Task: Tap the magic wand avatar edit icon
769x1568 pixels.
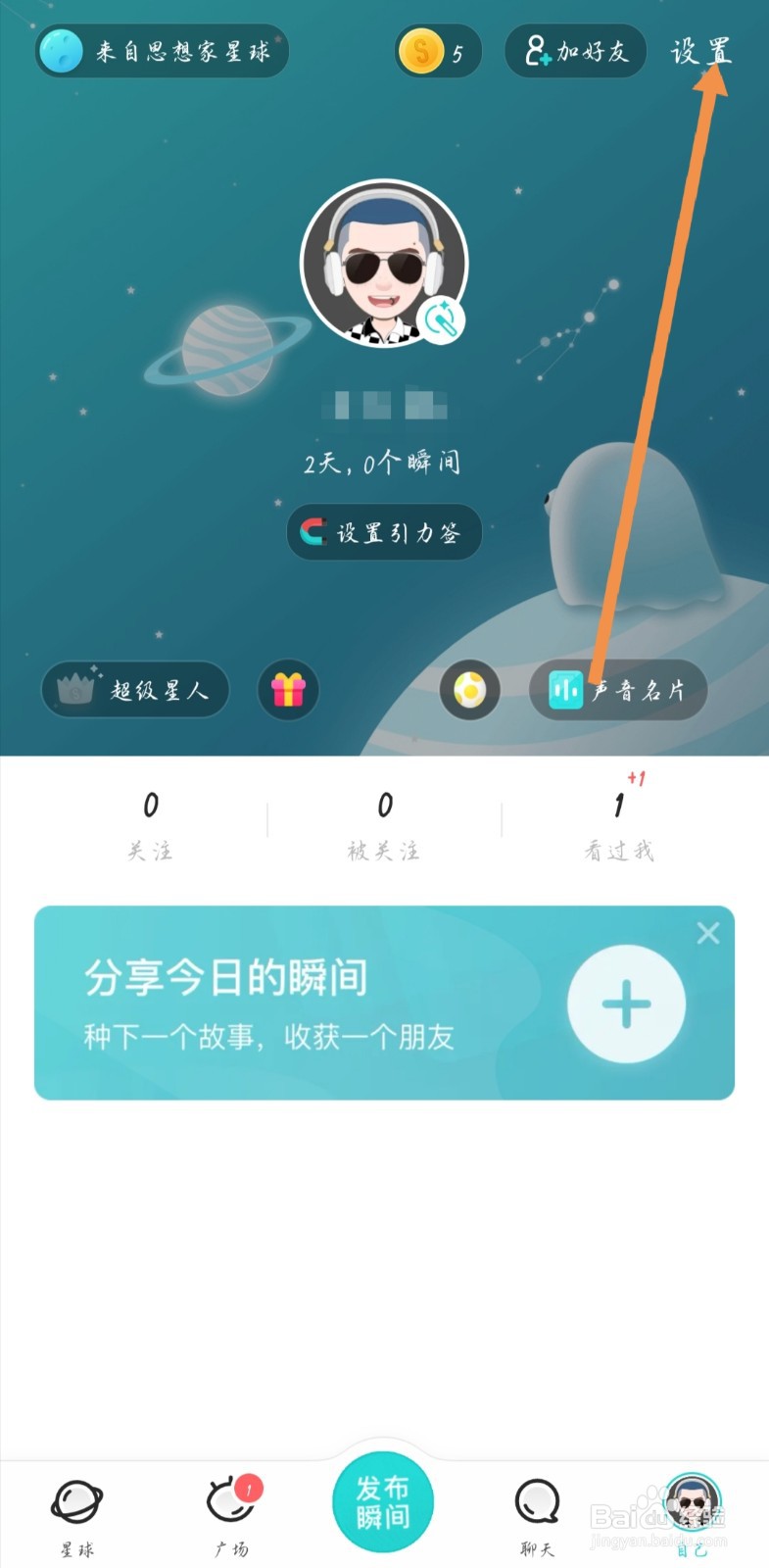Action: pos(440,321)
